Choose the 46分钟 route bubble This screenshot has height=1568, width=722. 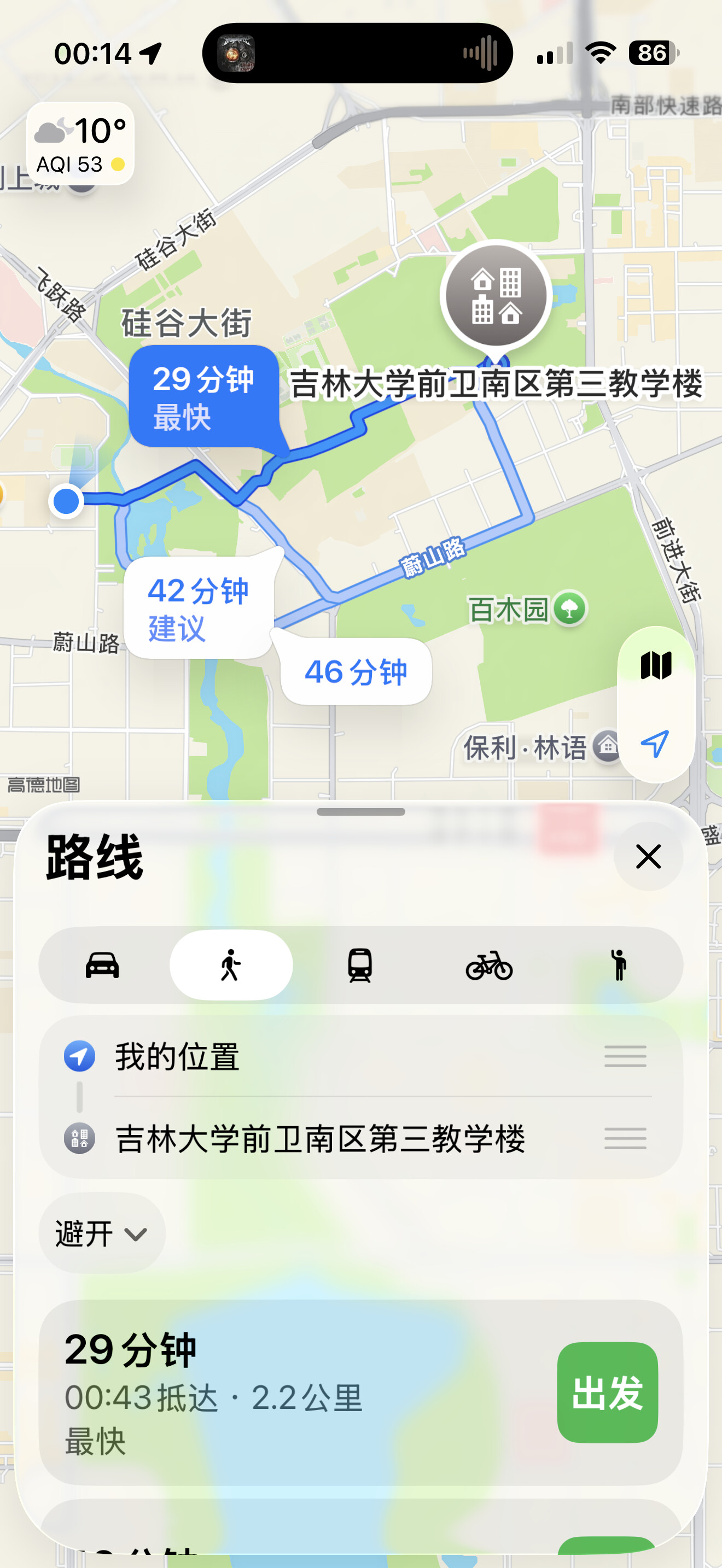coord(356,672)
